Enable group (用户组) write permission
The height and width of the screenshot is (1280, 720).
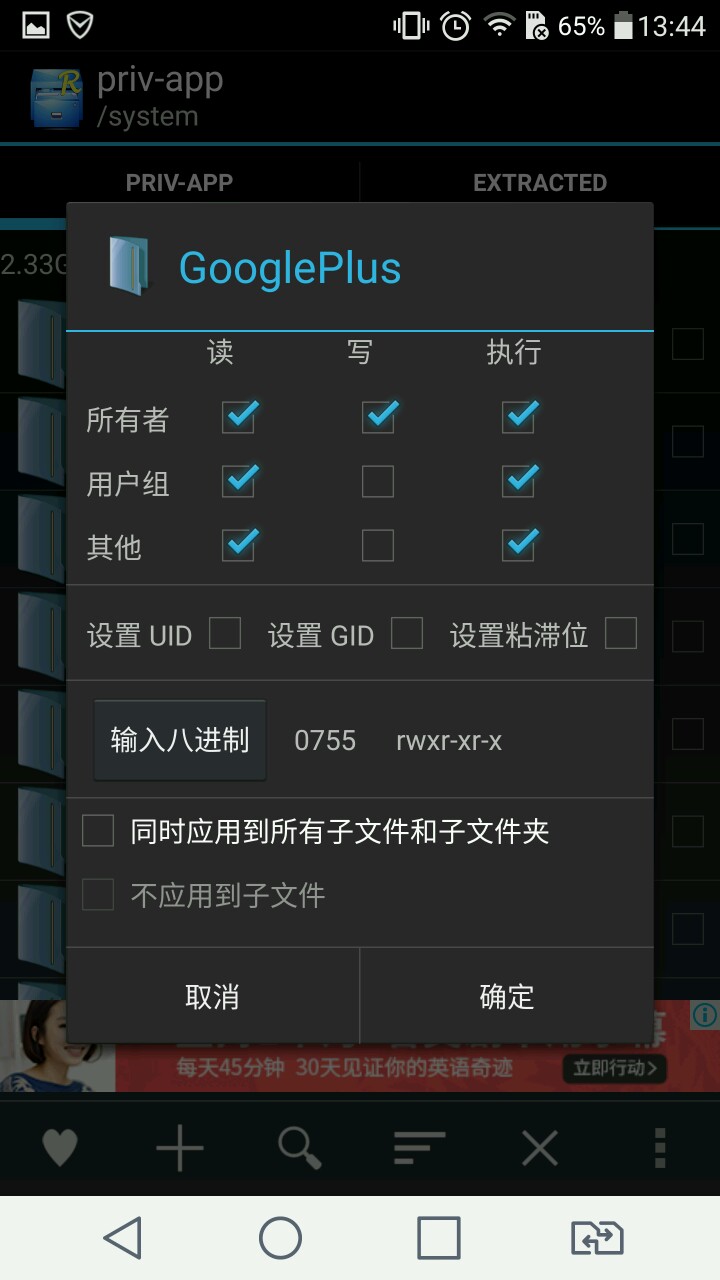378,482
